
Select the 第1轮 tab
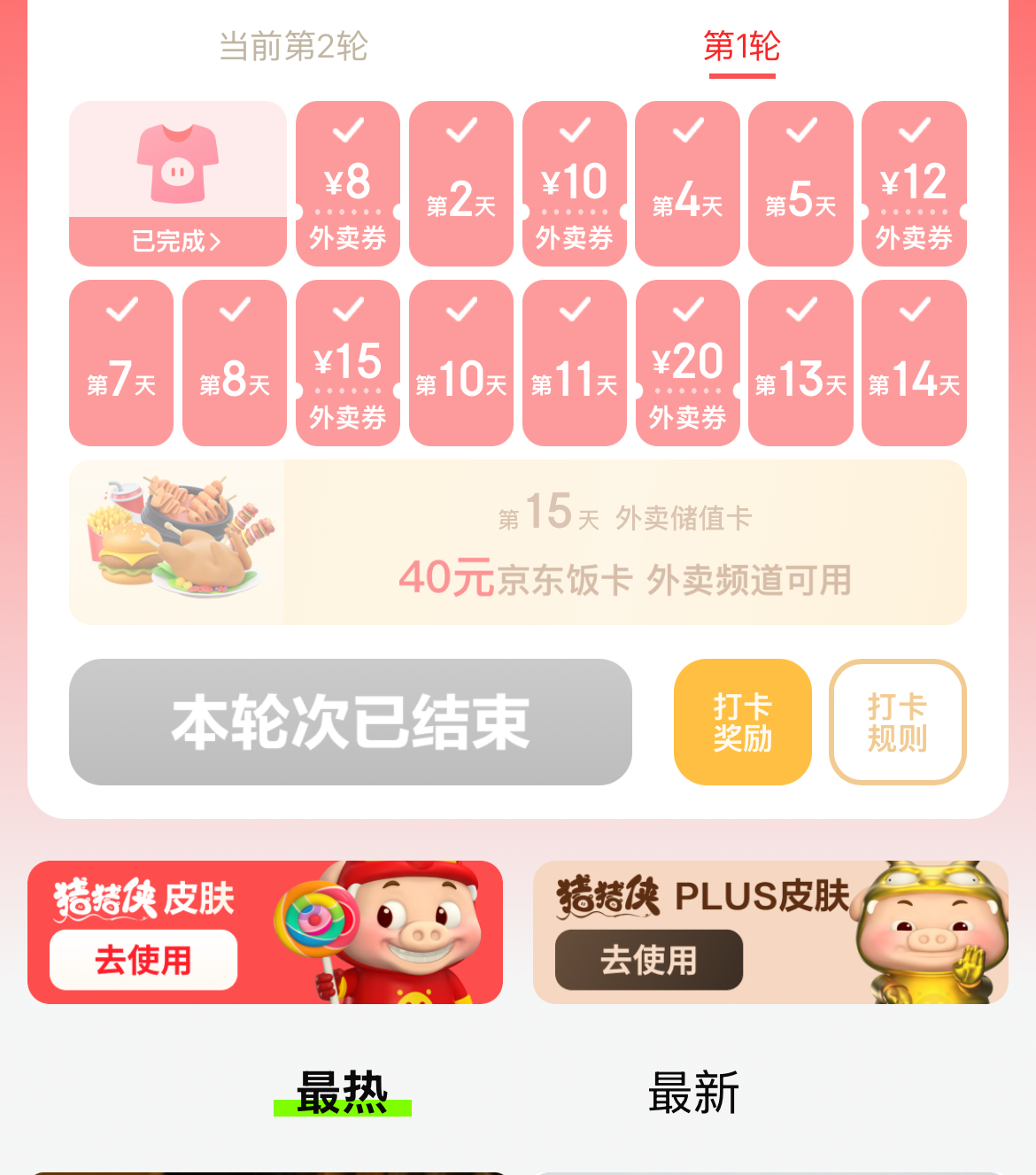click(x=742, y=46)
